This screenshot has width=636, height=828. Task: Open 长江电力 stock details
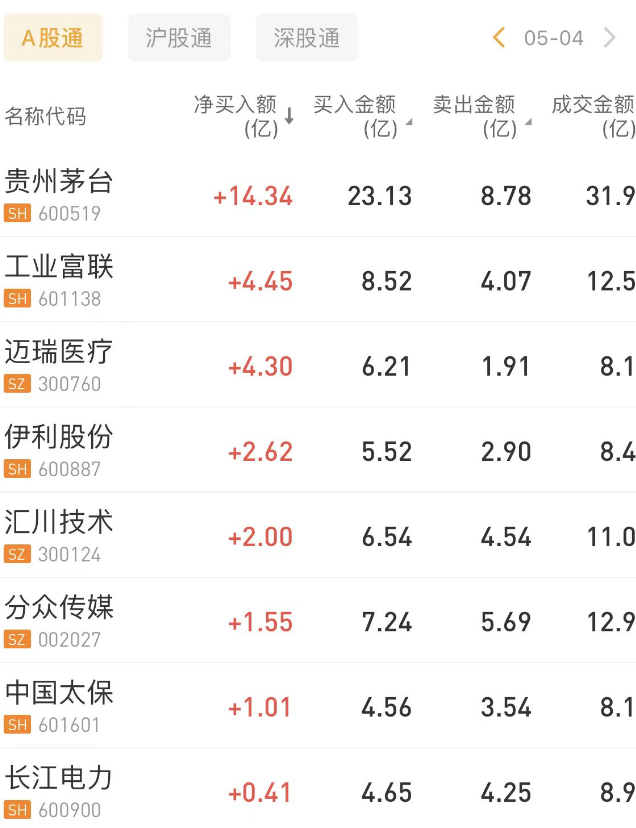[60, 791]
